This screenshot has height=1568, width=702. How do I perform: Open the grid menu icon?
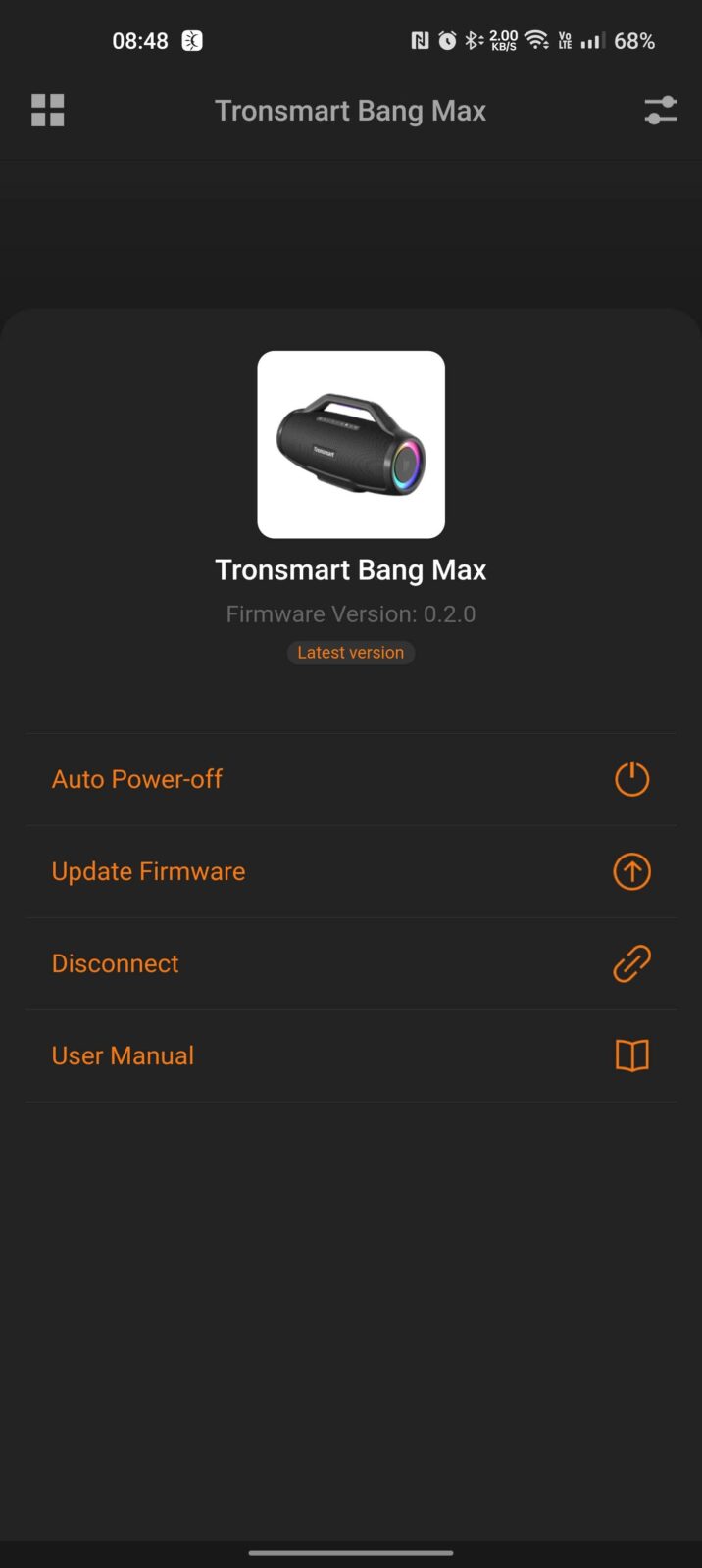47,111
